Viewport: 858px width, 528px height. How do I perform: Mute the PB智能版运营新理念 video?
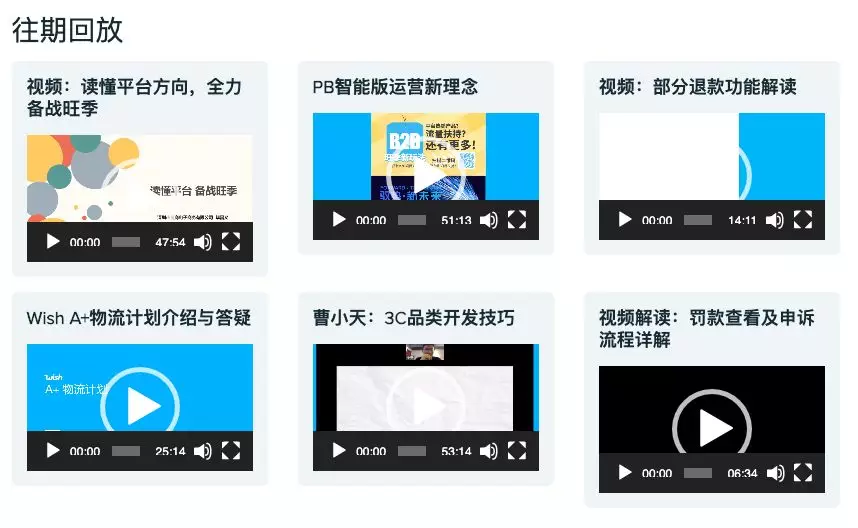(x=488, y=220)
